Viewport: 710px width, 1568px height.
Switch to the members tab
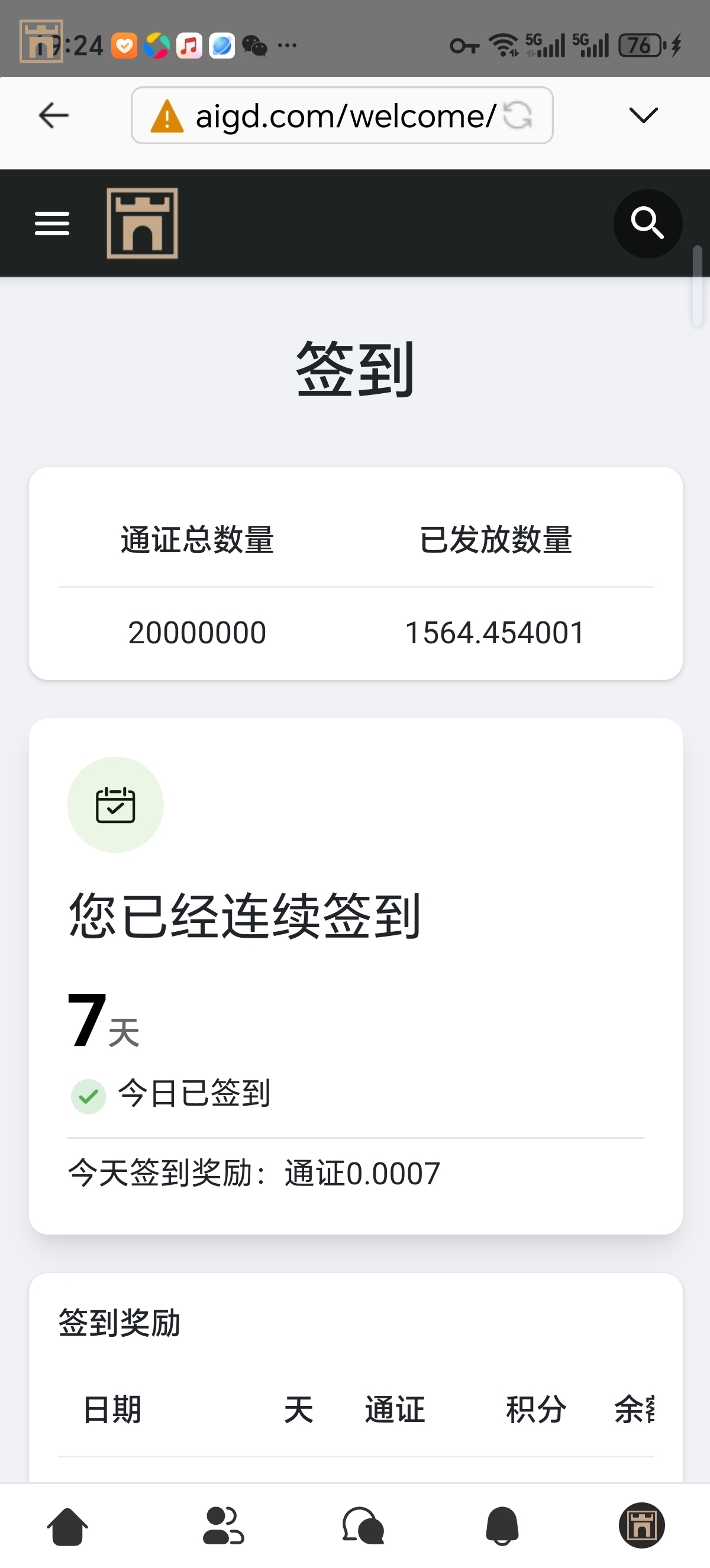tap(223, 1526)
